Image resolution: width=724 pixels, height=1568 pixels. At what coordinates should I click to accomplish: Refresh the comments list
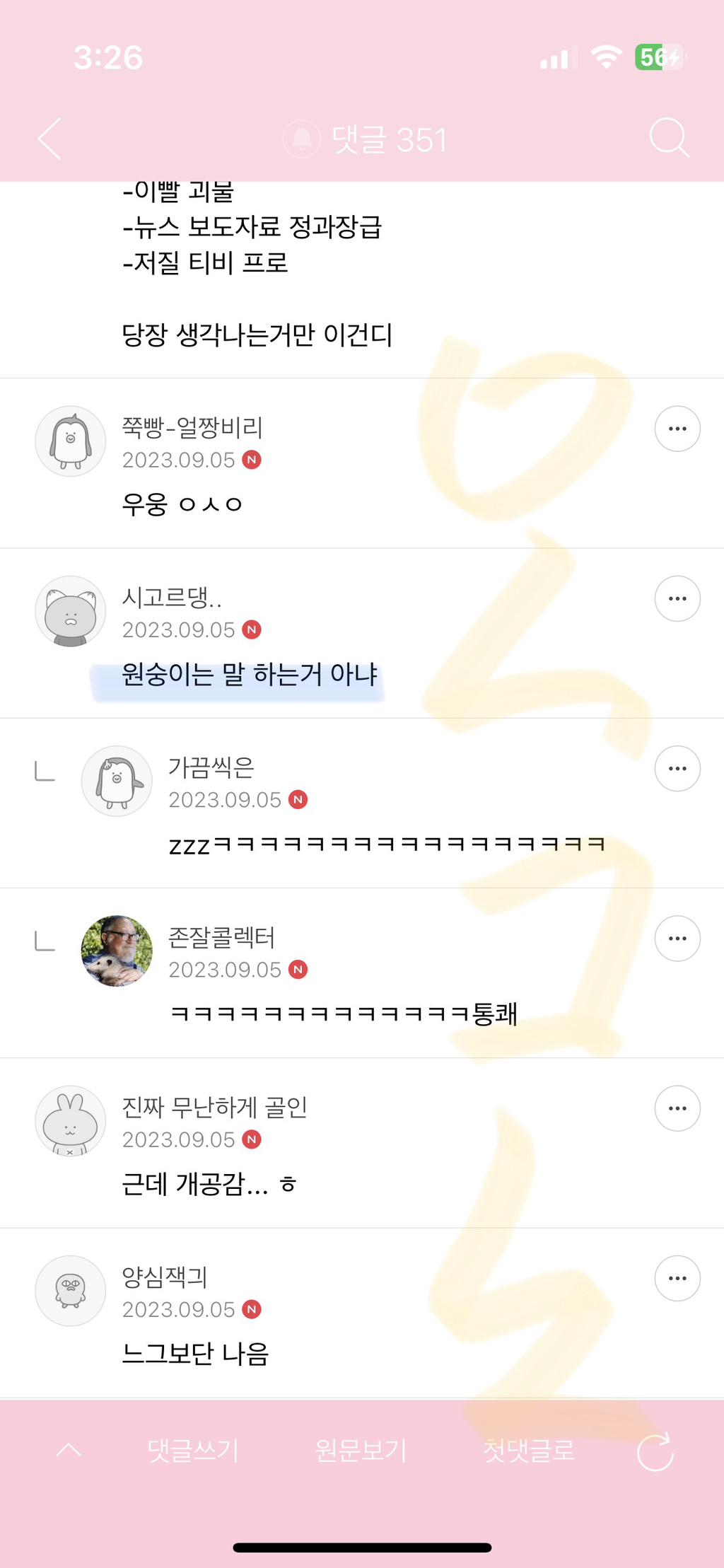pyautogui.click(x=655, y=1452)
